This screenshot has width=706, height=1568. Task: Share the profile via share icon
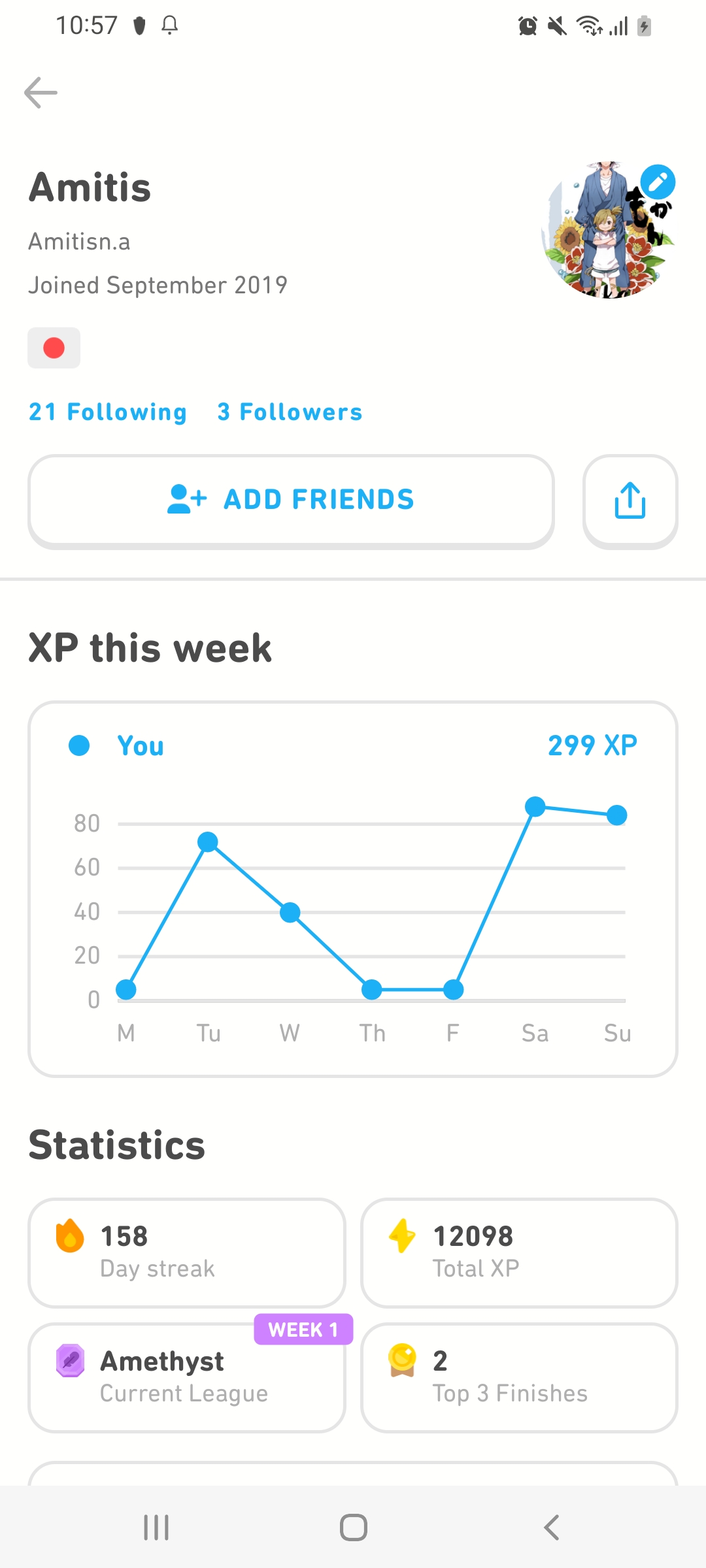coord(630,501)
